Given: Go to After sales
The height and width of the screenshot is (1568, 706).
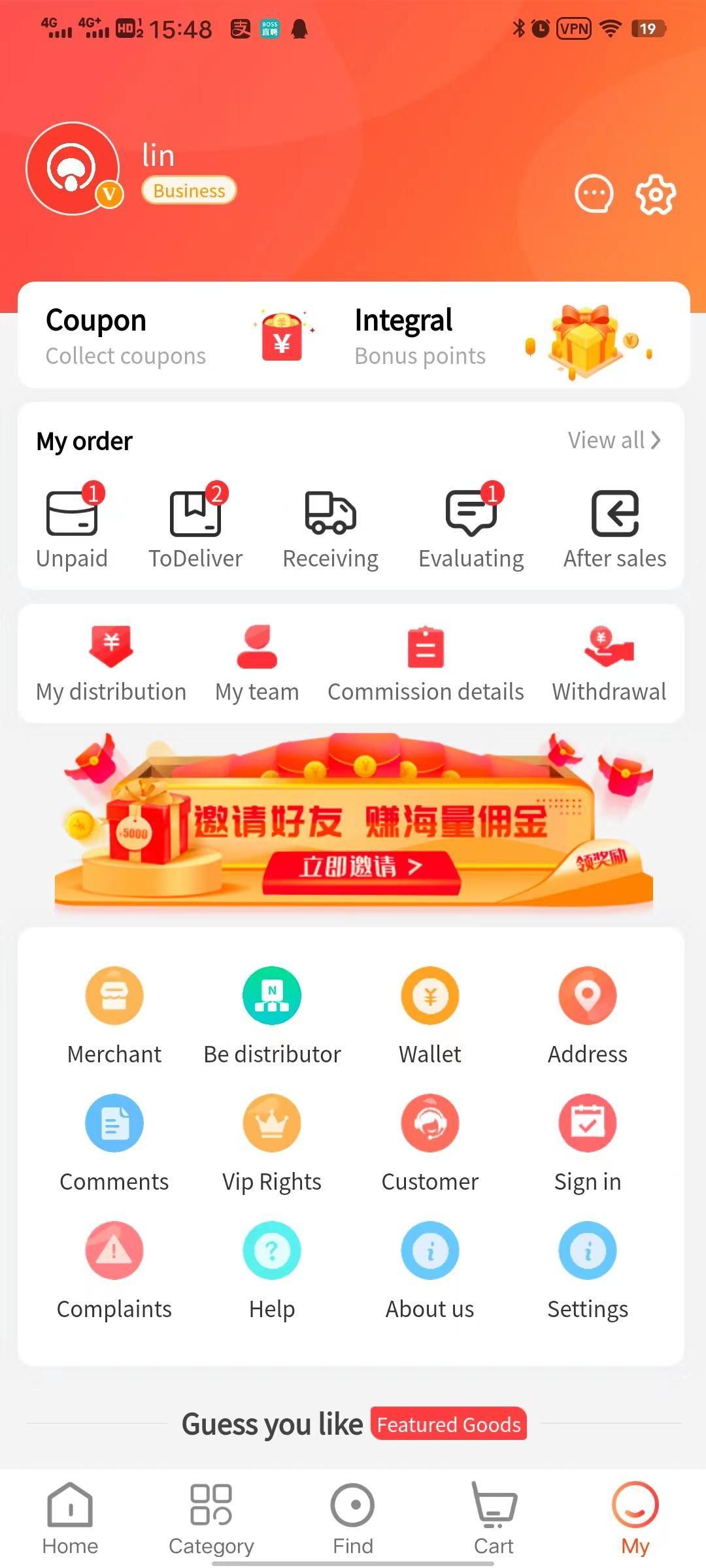Looking at the screenshot, I should 614,529.
